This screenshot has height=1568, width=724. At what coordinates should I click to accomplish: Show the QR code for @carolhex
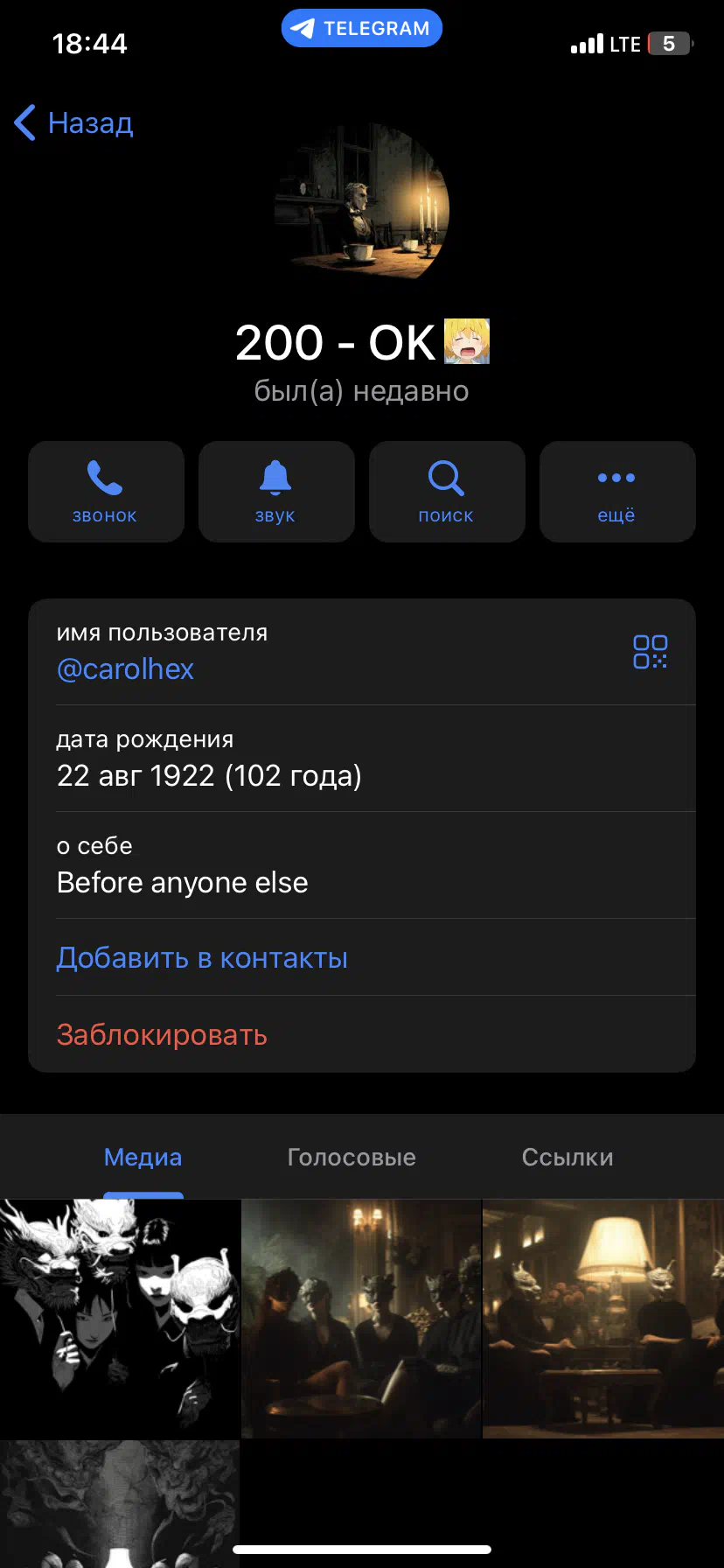[x=650, y=652]
